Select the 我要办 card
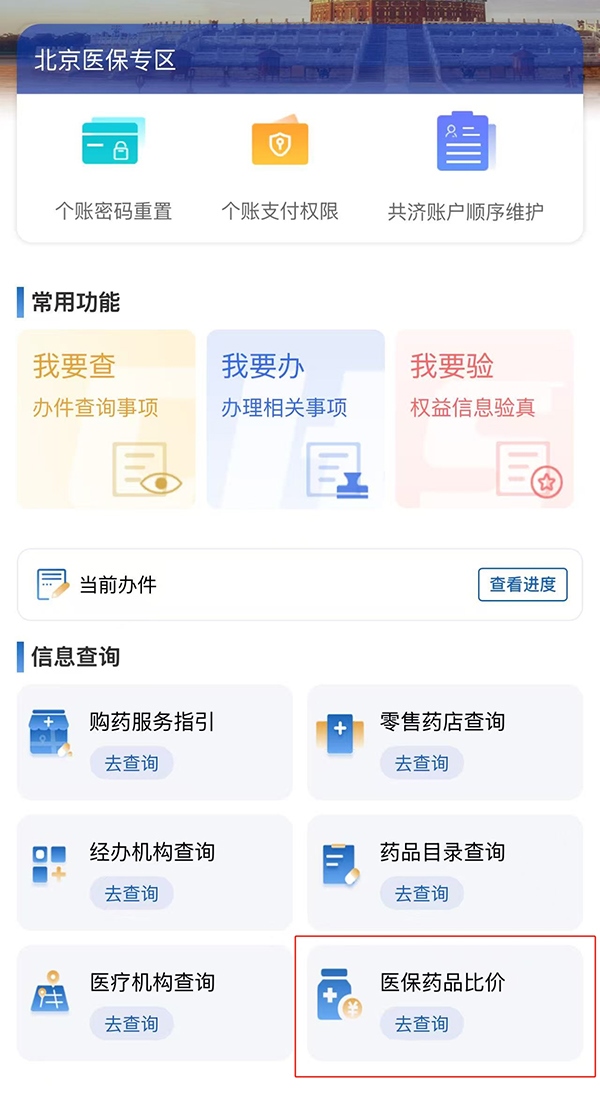This screenshot has height=1119, width=600. 295,419
